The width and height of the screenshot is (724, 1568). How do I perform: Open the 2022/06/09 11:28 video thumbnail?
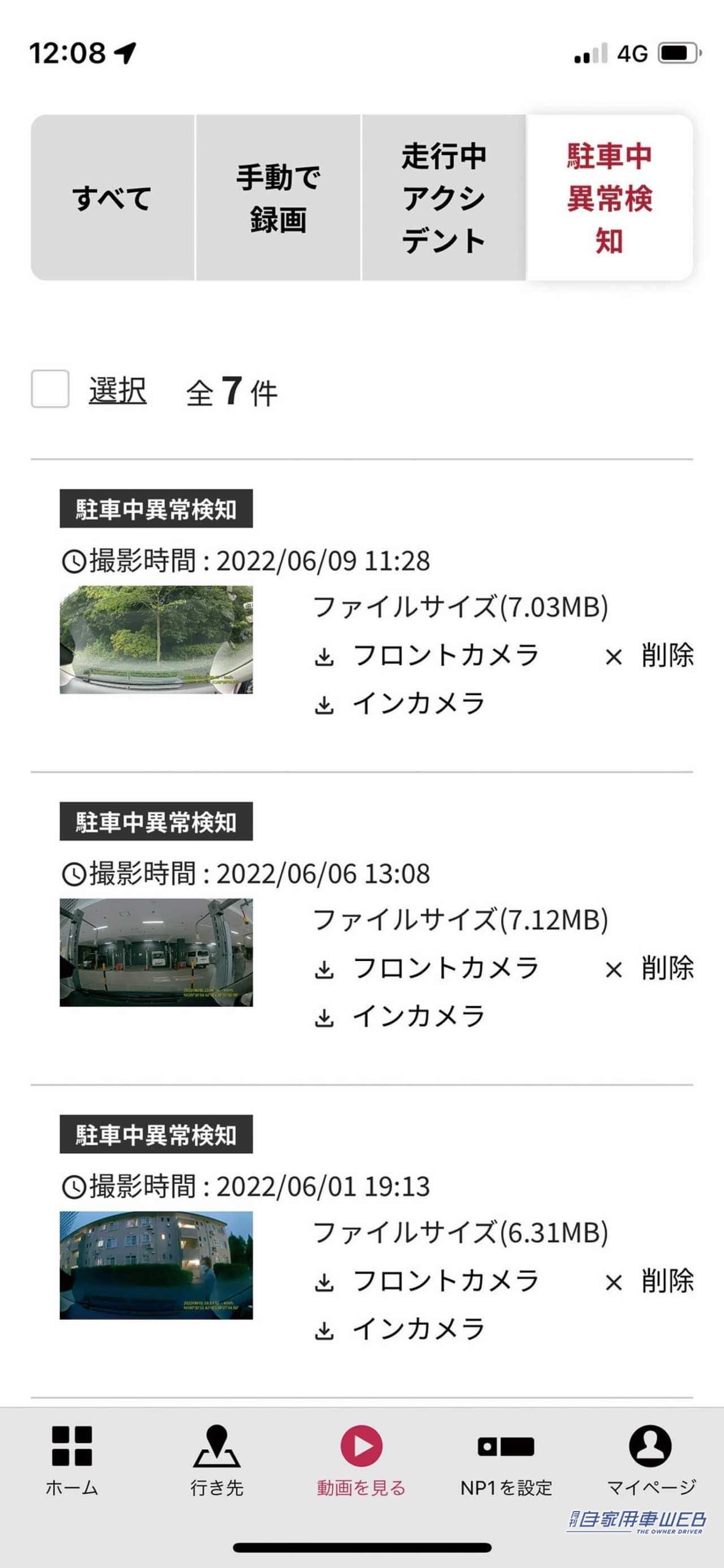coord(156,639)
